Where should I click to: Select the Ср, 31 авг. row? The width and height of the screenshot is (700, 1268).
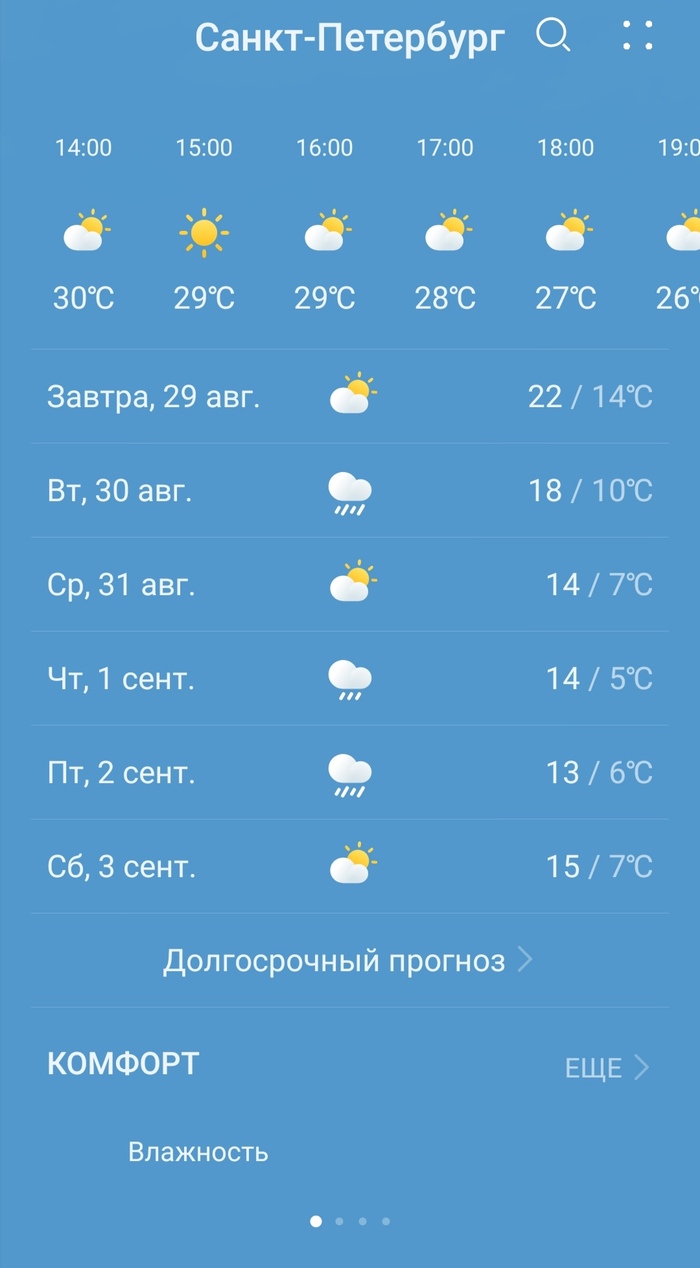click(x=350, y=585)
